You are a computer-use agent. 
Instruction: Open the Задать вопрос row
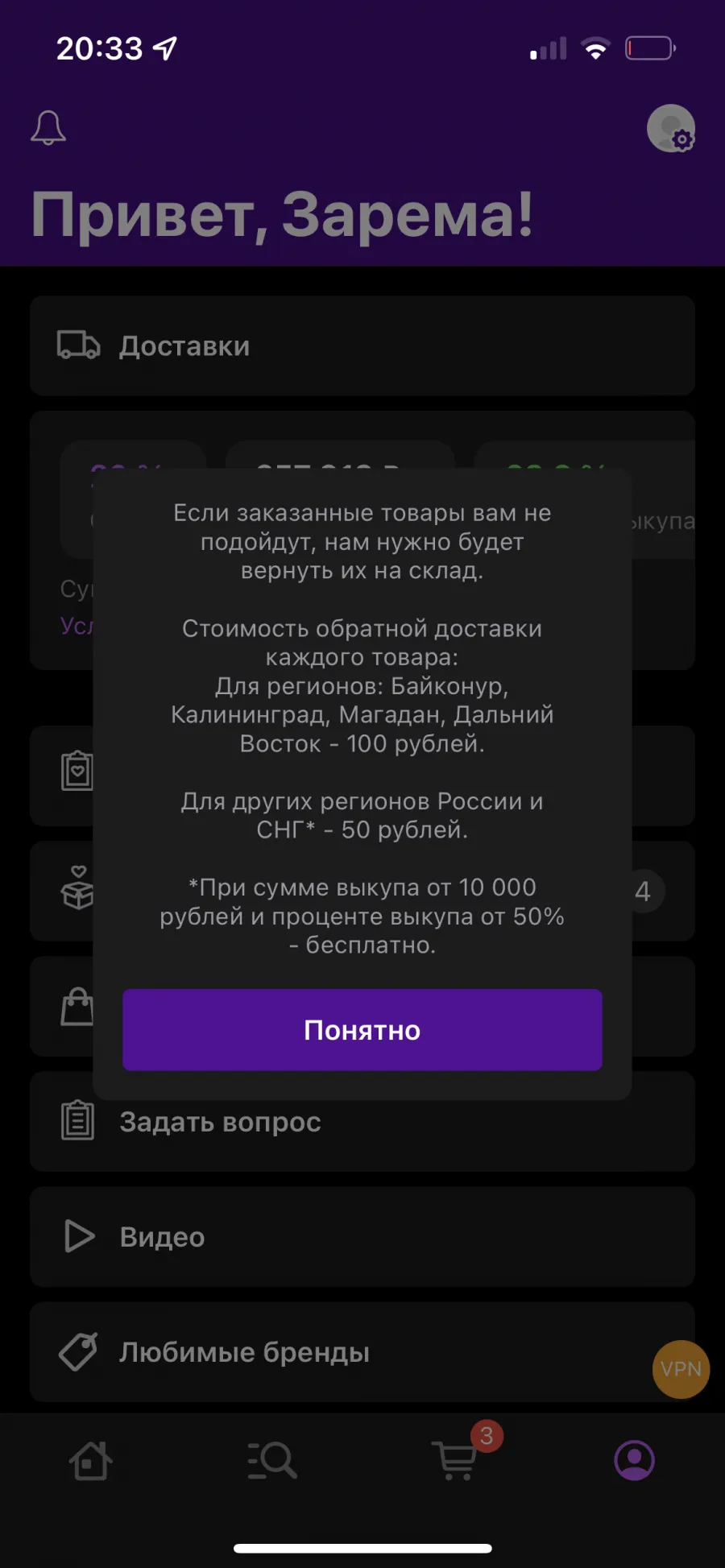[x=362, y=1121]
